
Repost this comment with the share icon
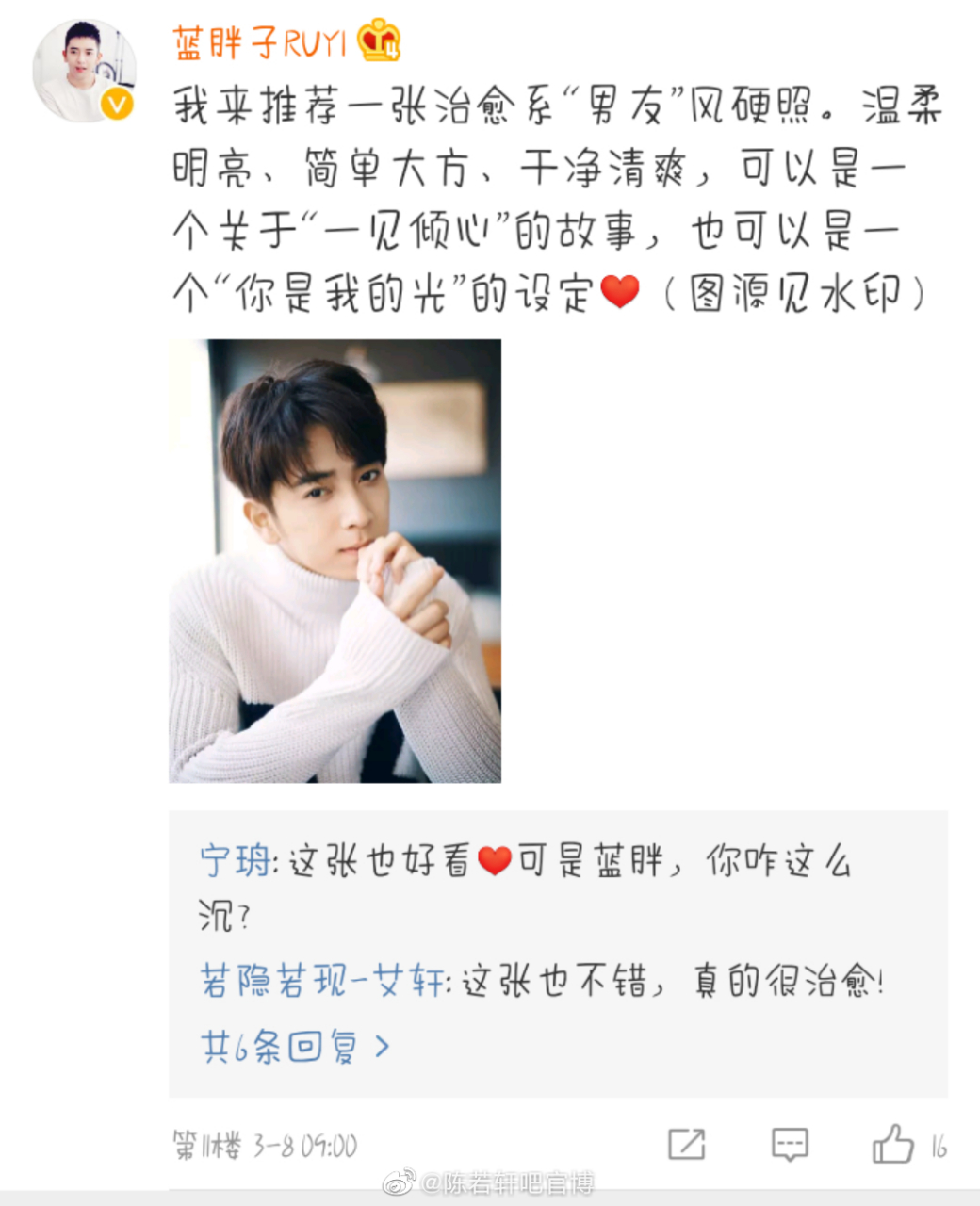[x=686, y=1145]
